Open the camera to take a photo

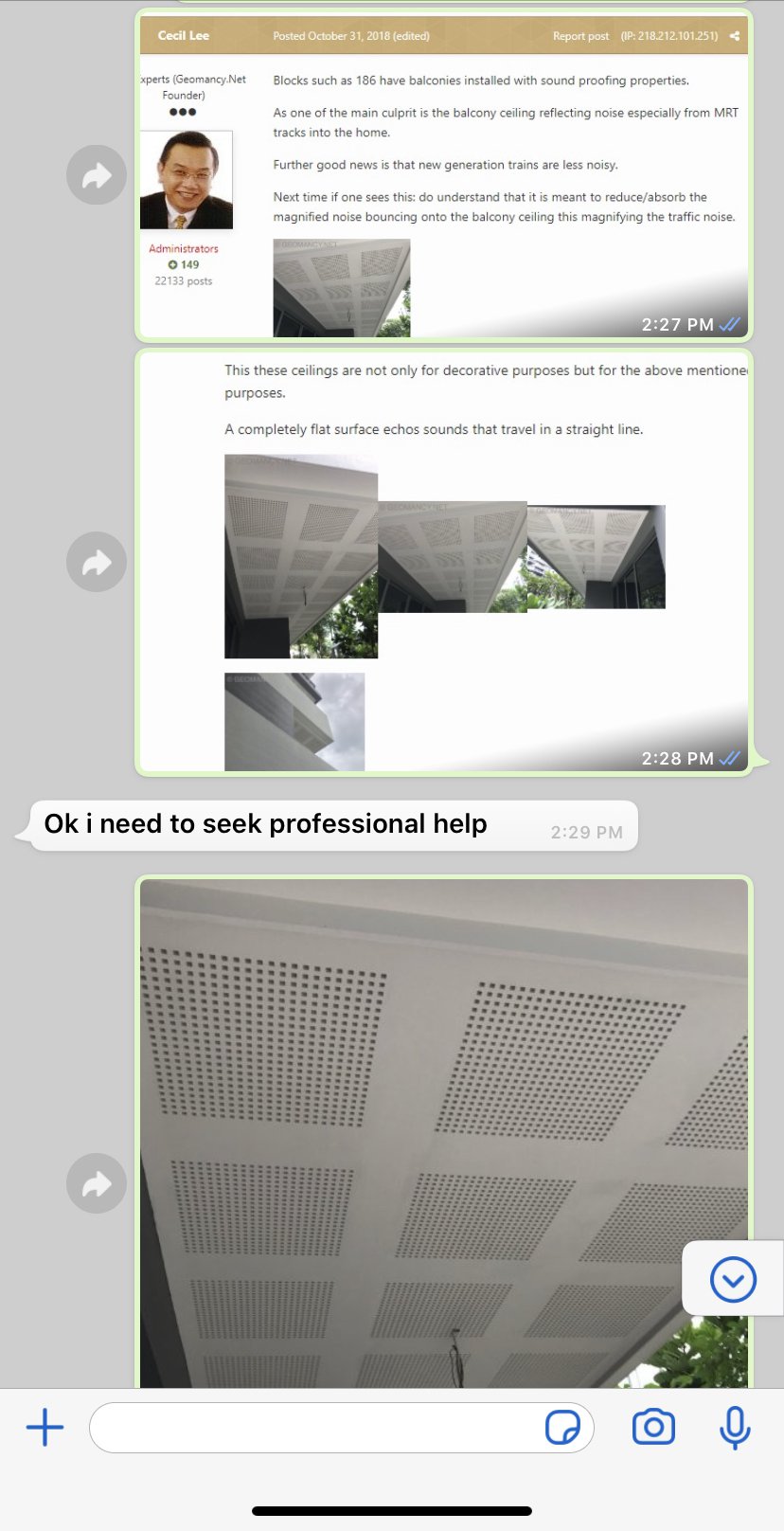(x=653, y=1427)
